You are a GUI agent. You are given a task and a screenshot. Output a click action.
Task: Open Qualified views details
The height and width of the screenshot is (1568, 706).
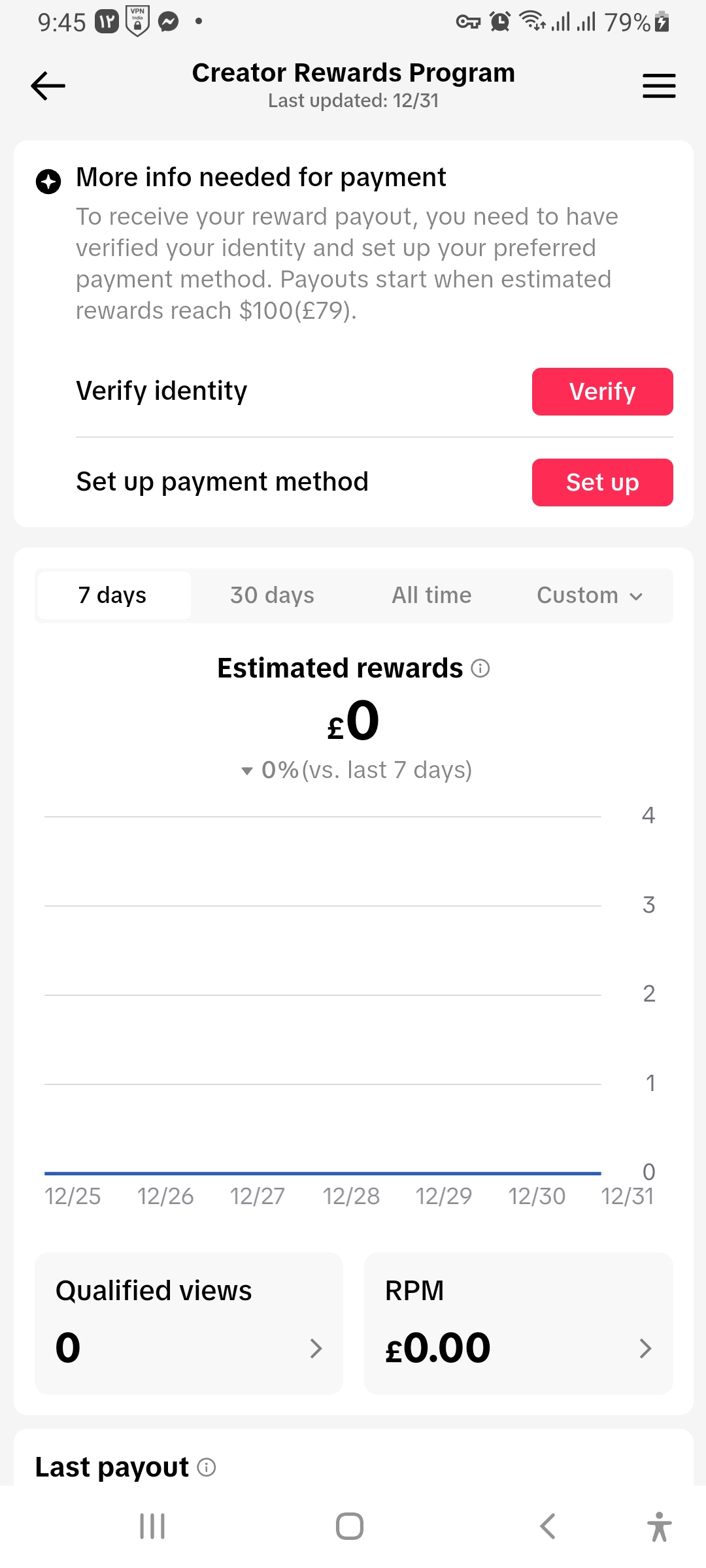pos(189,1324)
